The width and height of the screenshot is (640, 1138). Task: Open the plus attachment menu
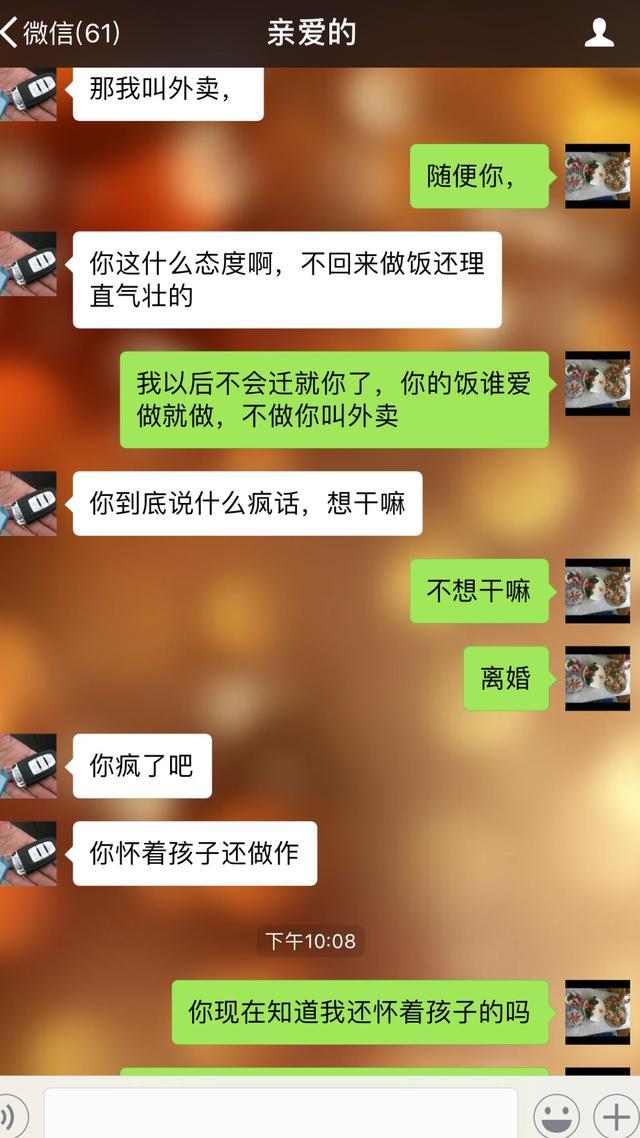[x=615, y=1114]
